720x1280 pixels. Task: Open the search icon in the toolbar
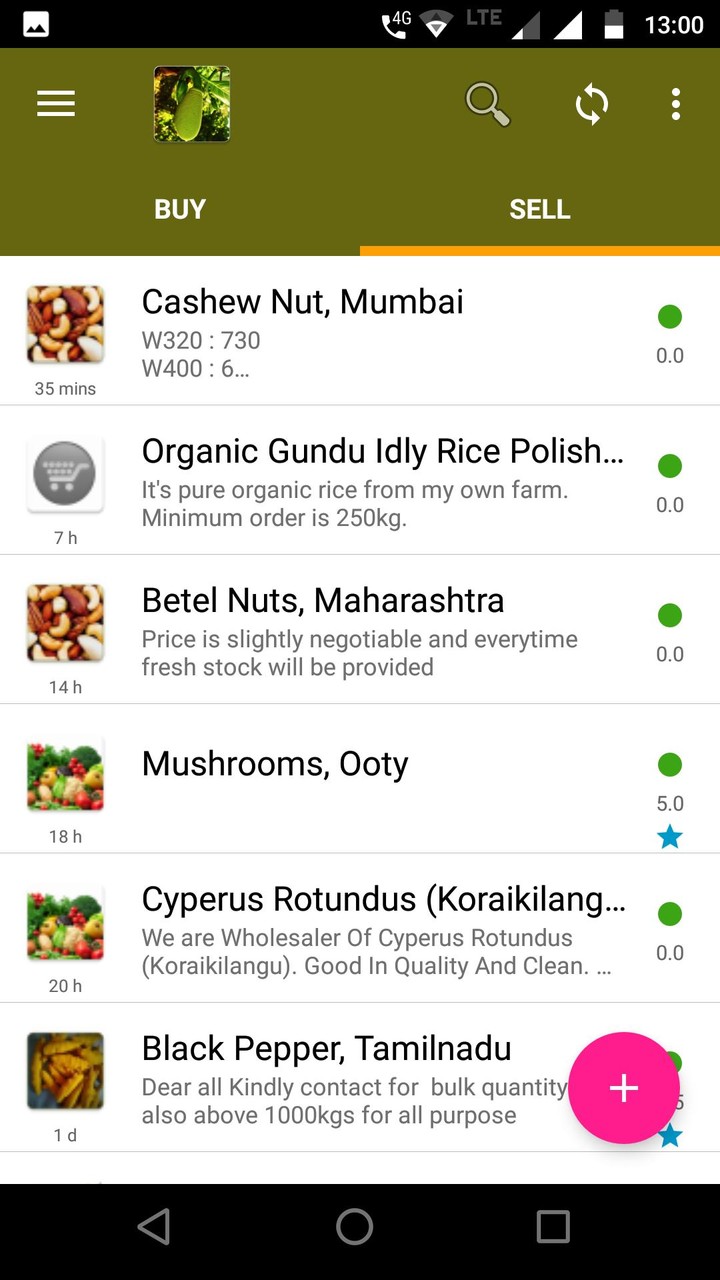pyautogui.click(x=486, y=103)
